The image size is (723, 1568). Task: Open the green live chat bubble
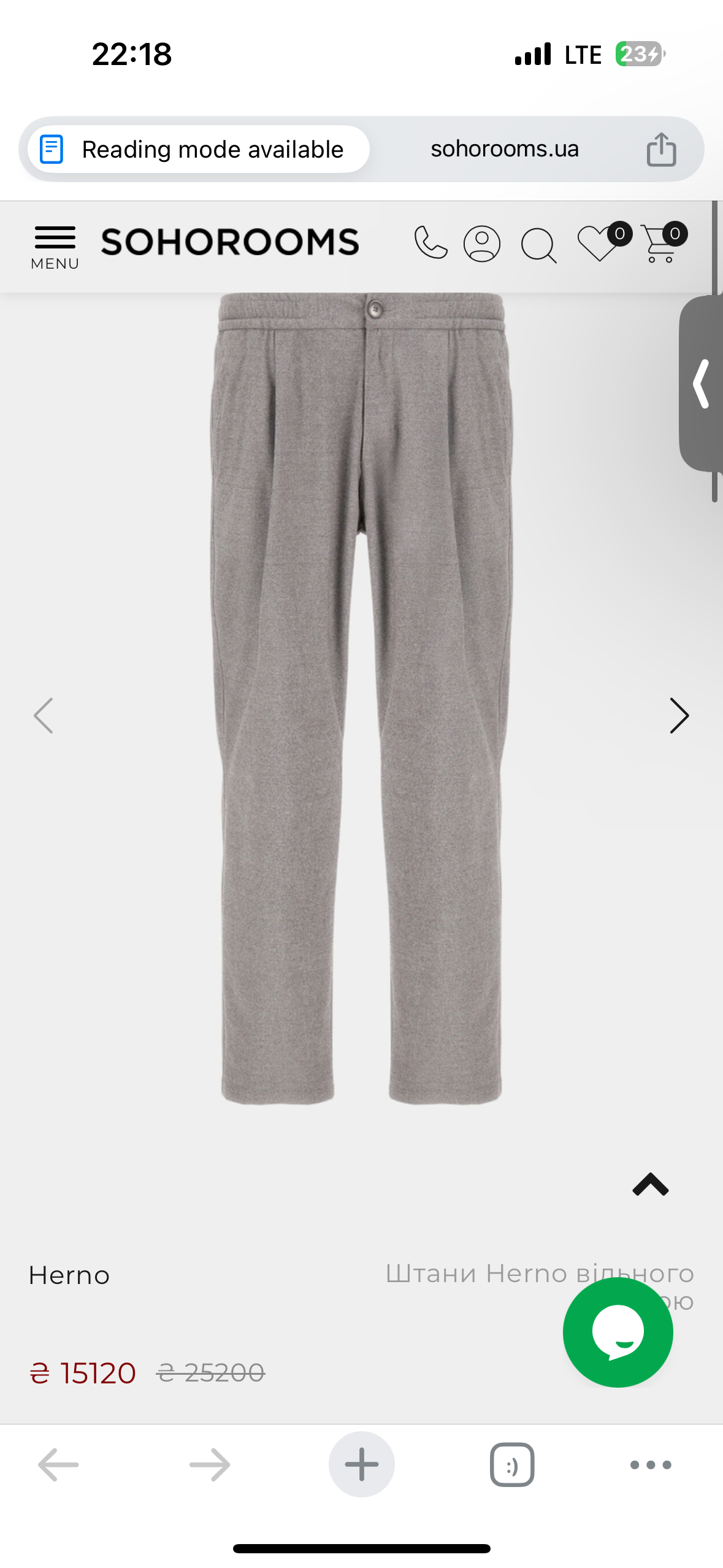tap(618, 1332)
